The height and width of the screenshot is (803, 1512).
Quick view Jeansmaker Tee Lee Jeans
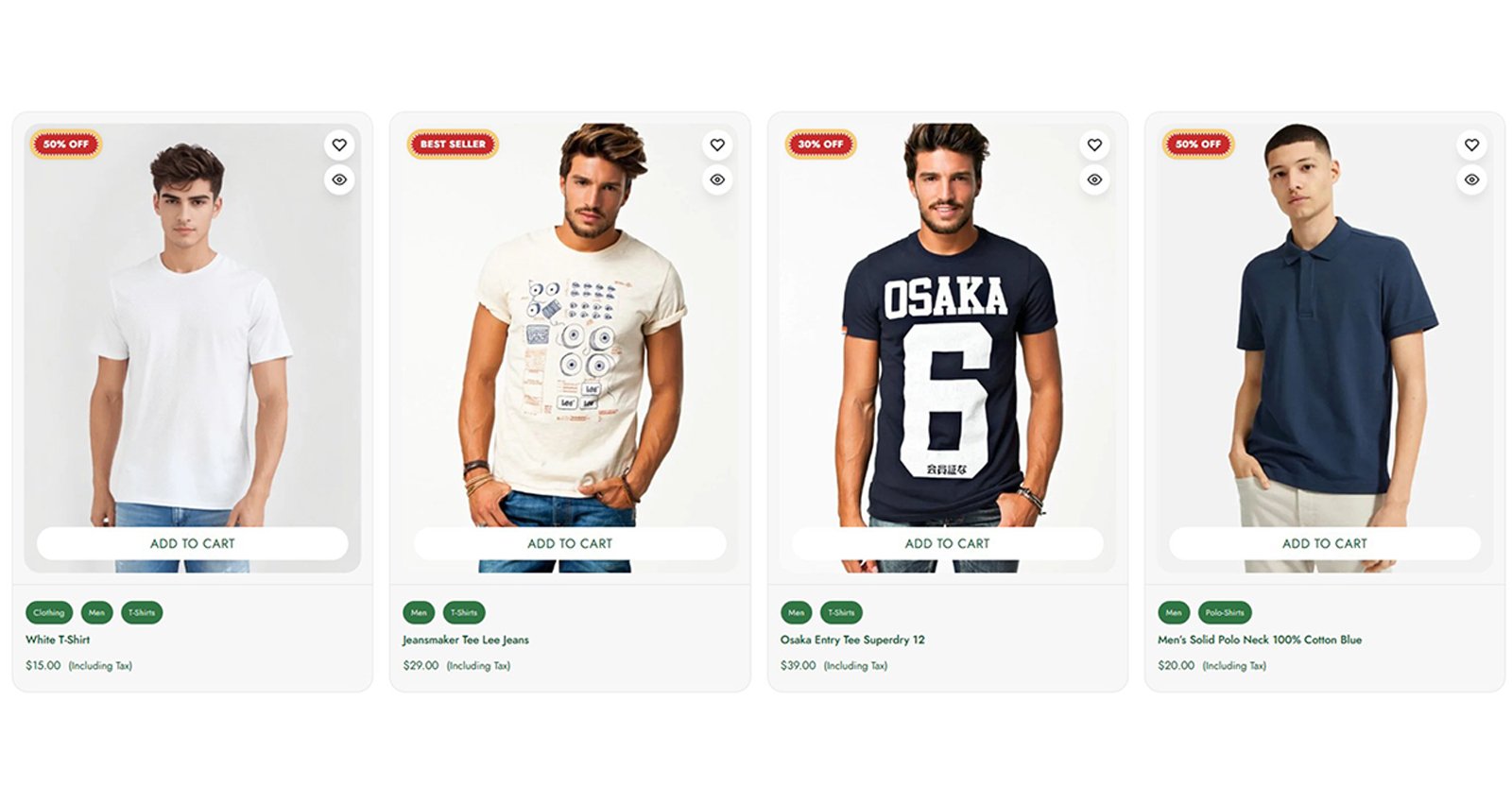pyautogui.click(x=717, y=179)
